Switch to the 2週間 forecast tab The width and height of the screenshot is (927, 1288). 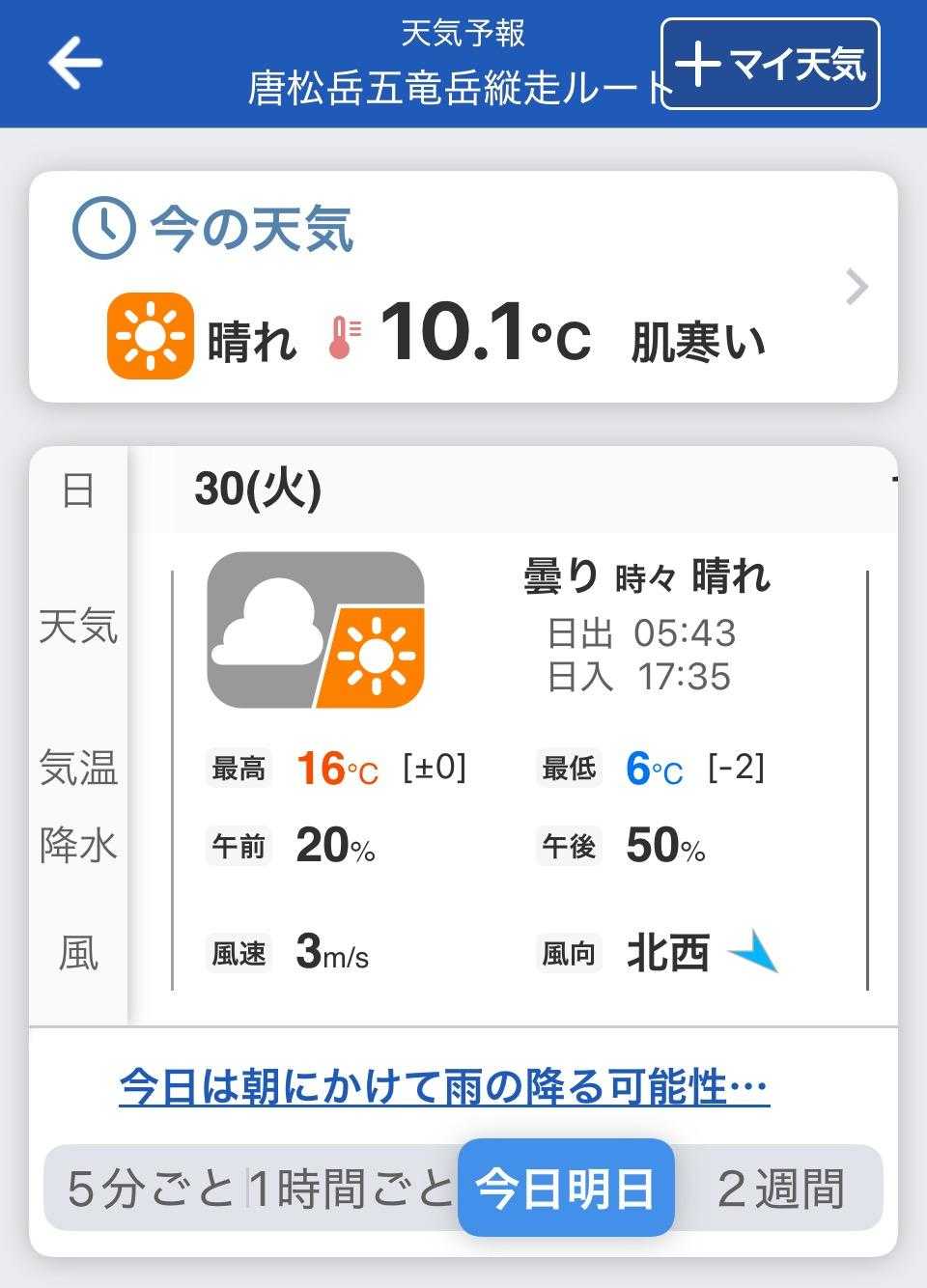(780, 1188)
